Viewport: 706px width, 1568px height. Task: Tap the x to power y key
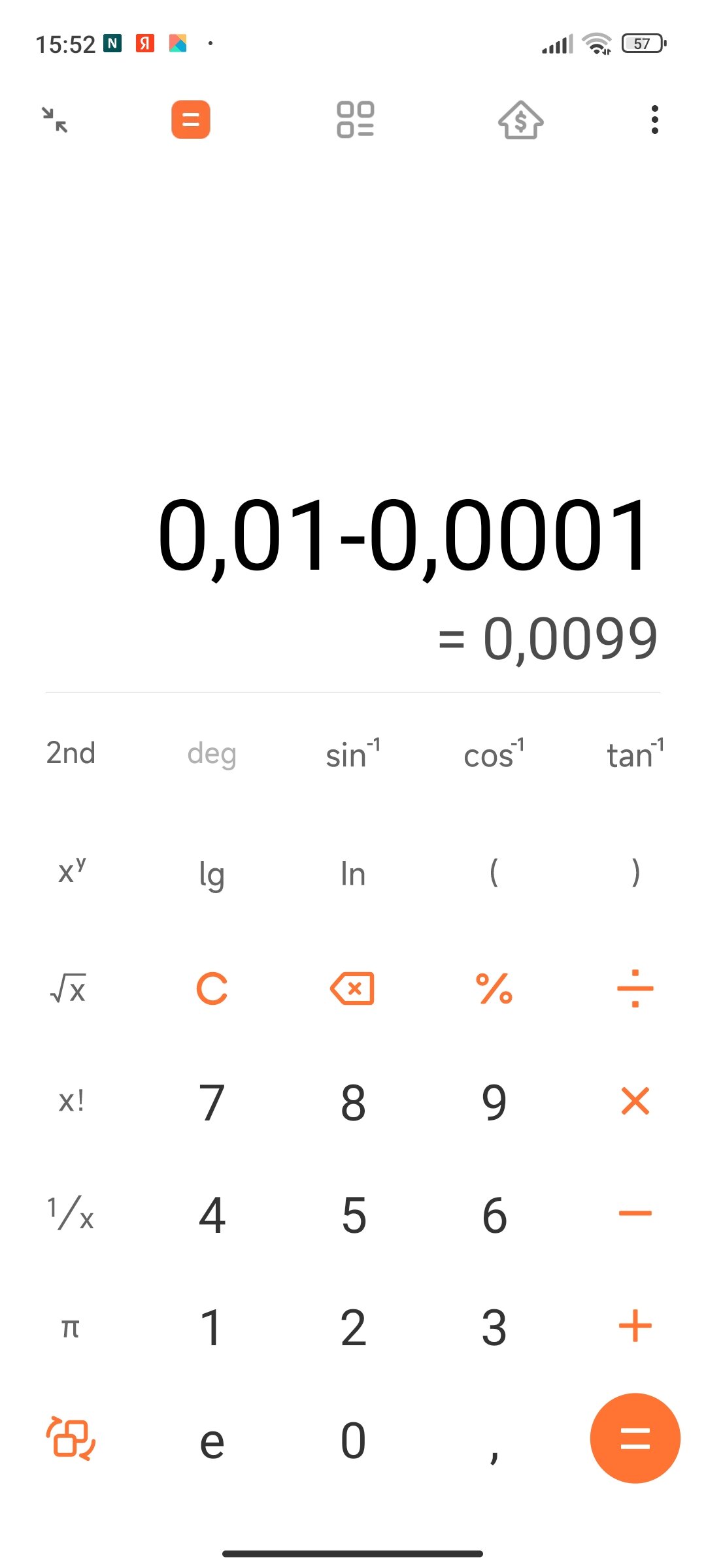click(x=71, y=870)
